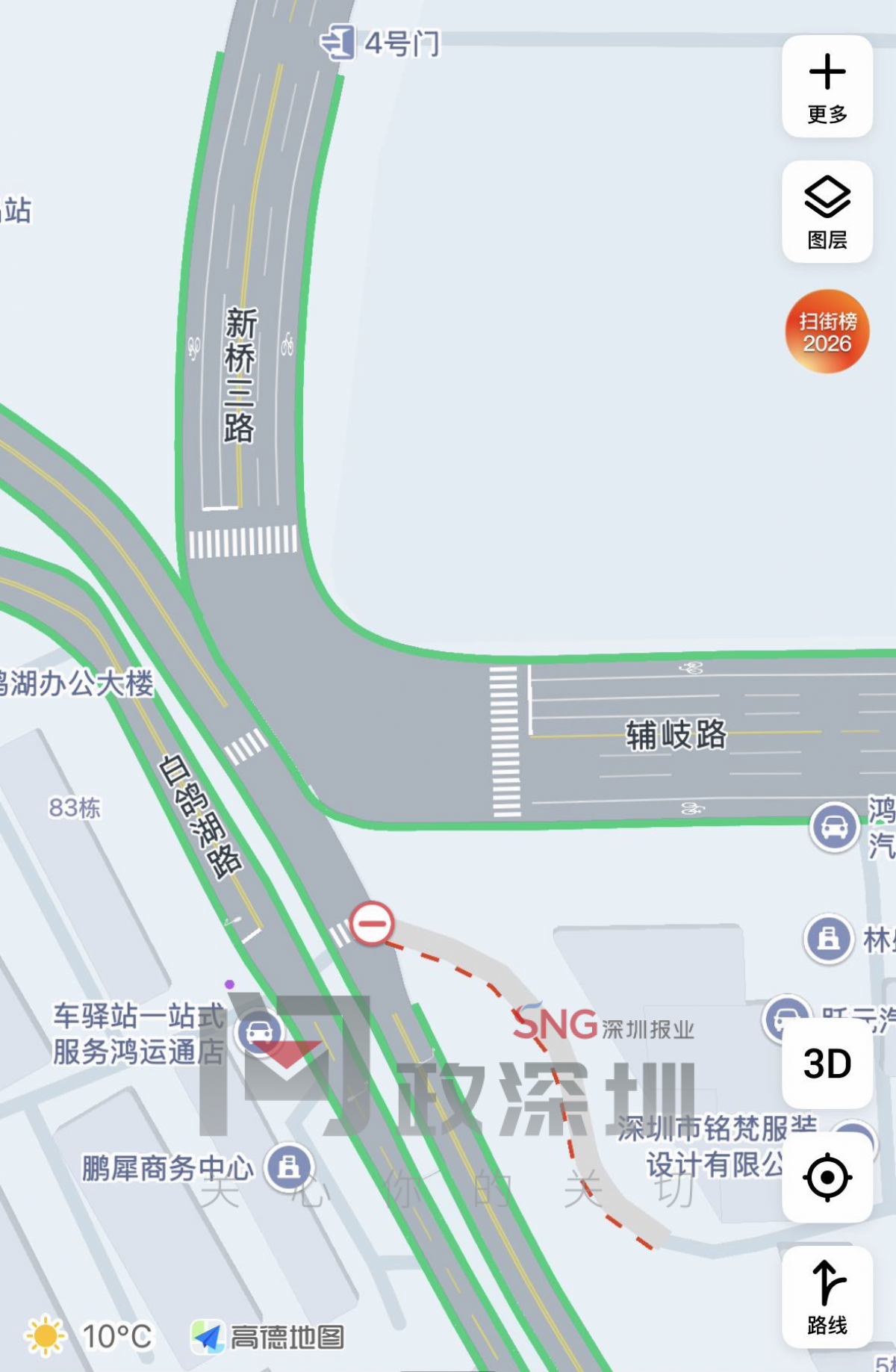Select the 鹏犀商务中心 building marker

pos(289,1167)
